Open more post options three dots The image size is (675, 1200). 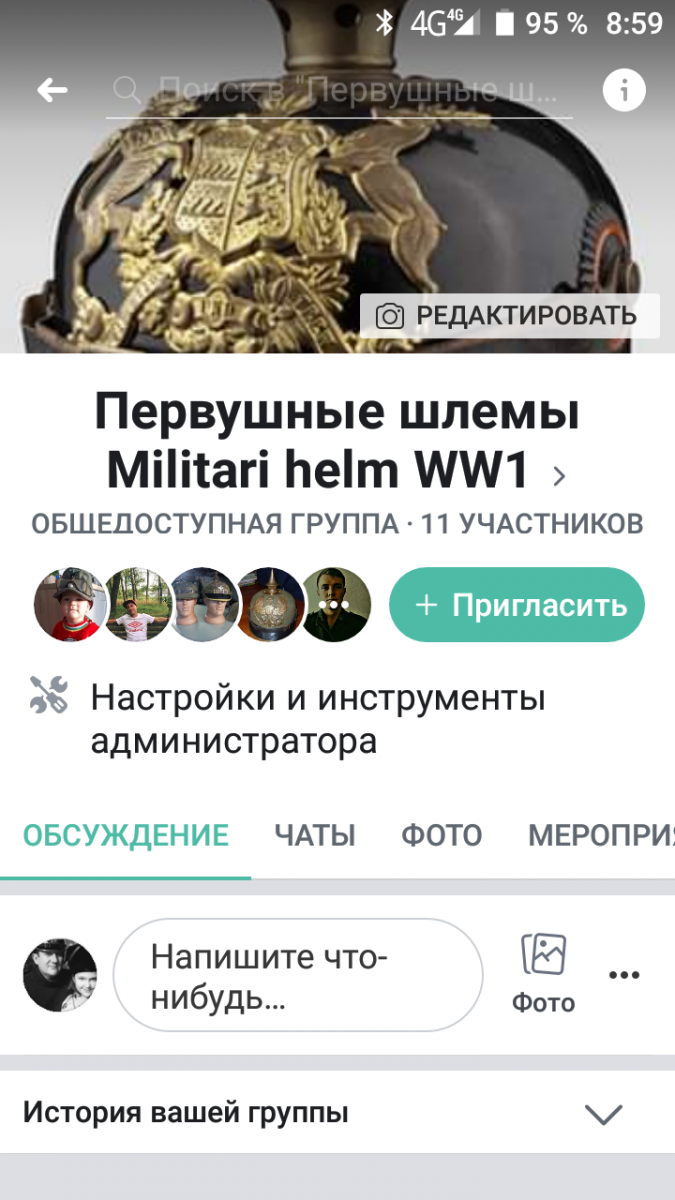624,975
